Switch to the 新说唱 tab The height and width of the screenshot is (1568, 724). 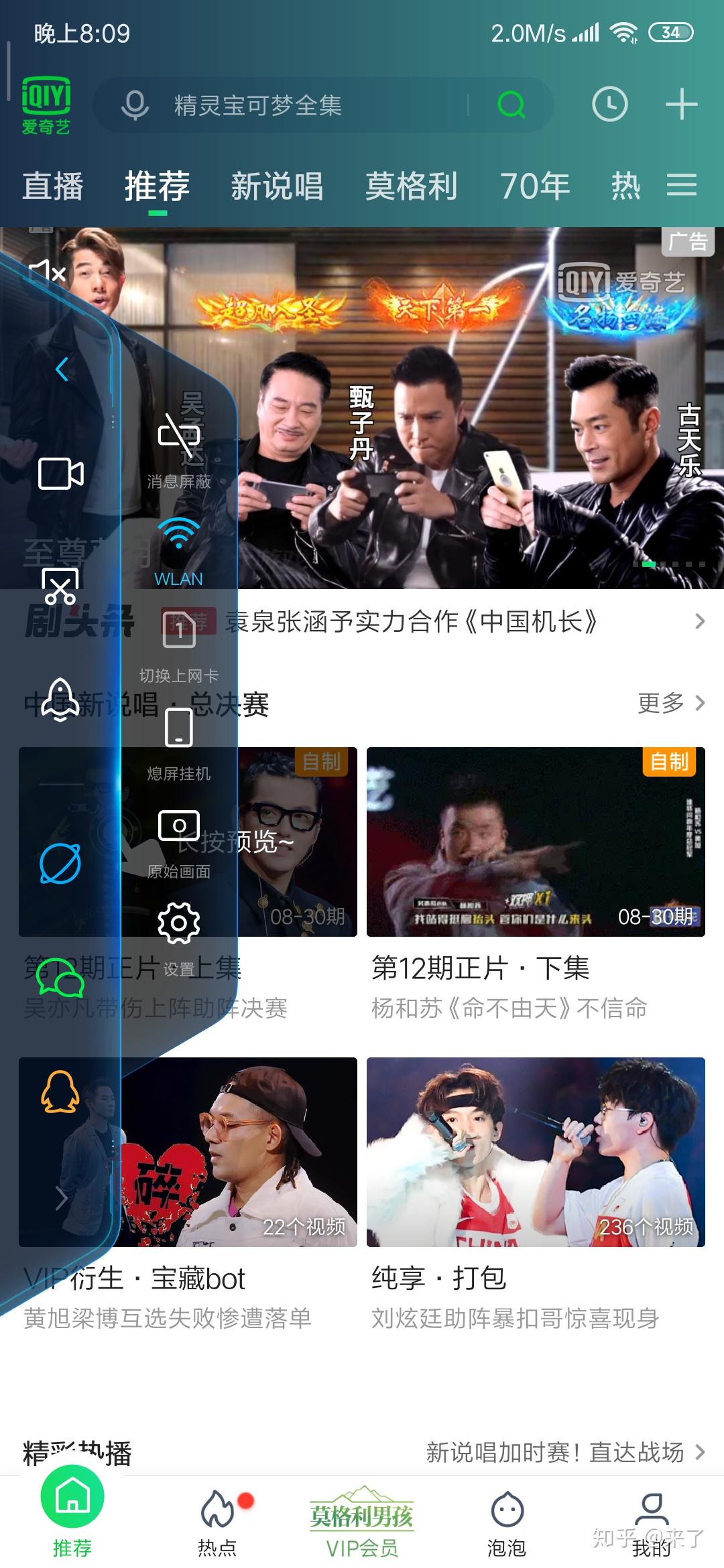pyautogui.click(x=277, y=186)
